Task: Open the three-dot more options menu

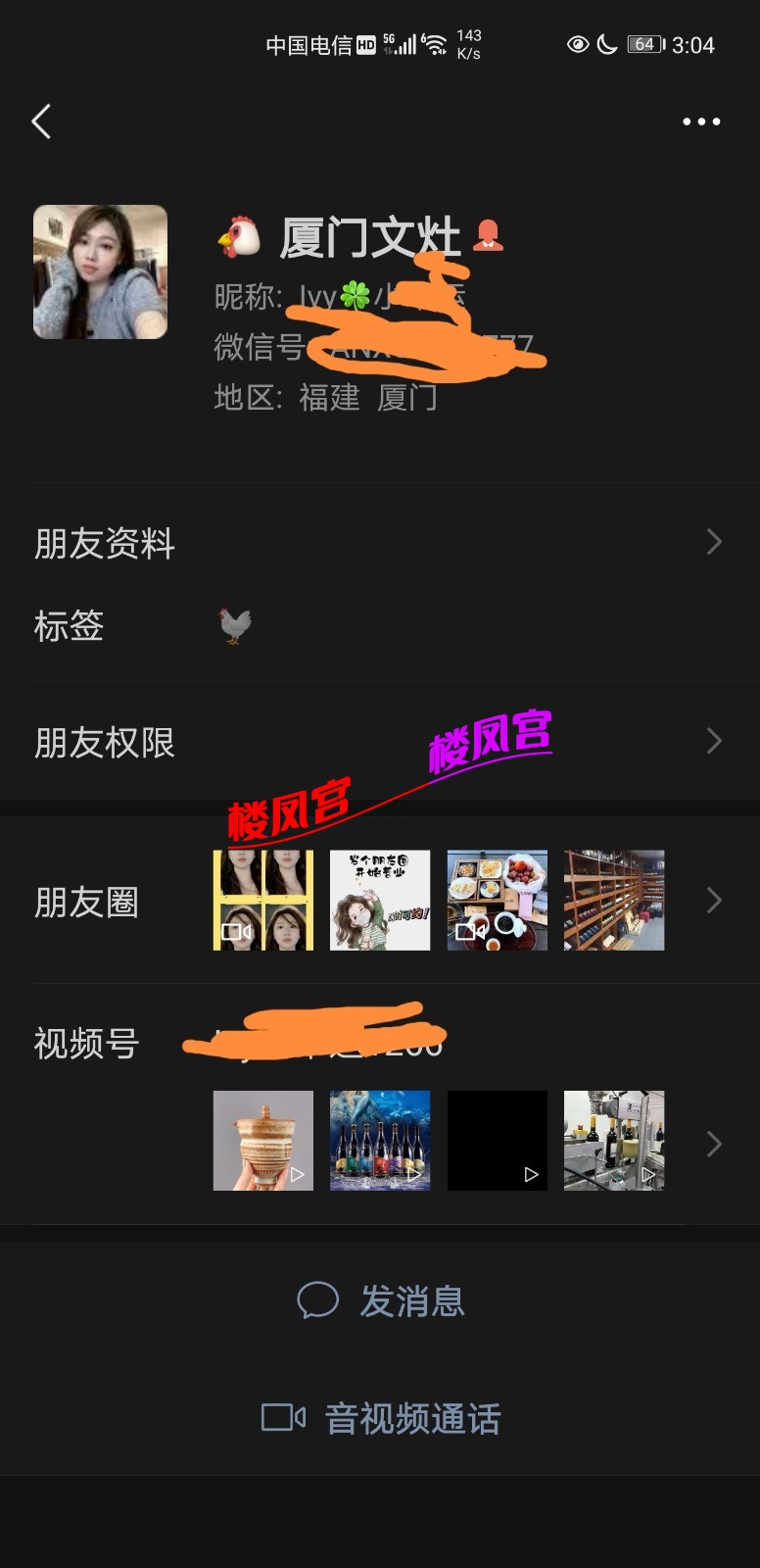Action: [701, 121]
